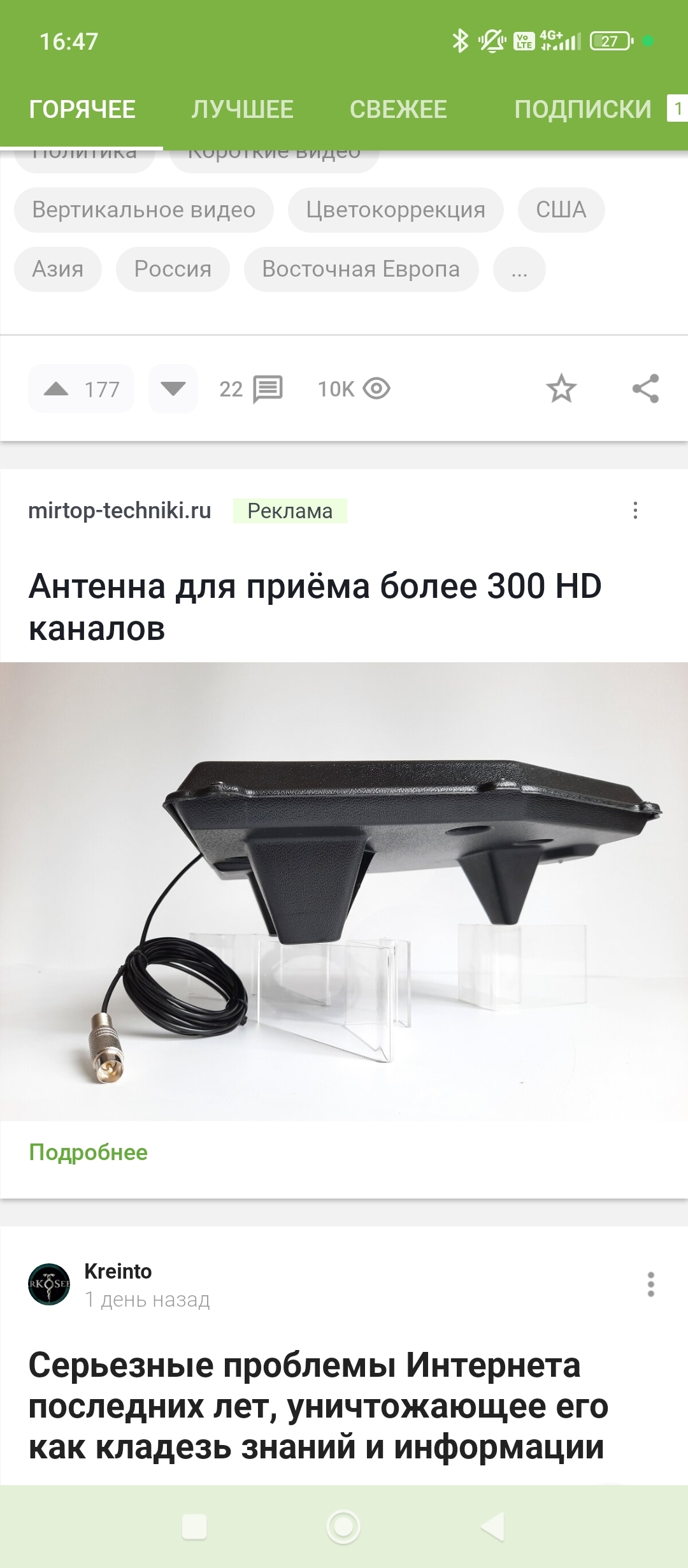Open the 22 comments of the post

251,389
